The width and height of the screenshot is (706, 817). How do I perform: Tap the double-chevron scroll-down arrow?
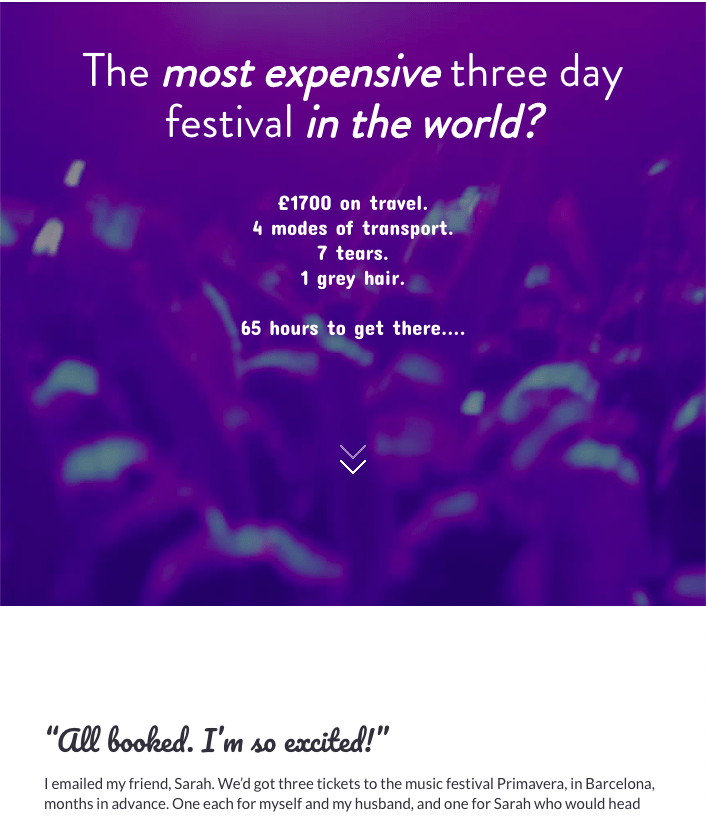[353, 460]
